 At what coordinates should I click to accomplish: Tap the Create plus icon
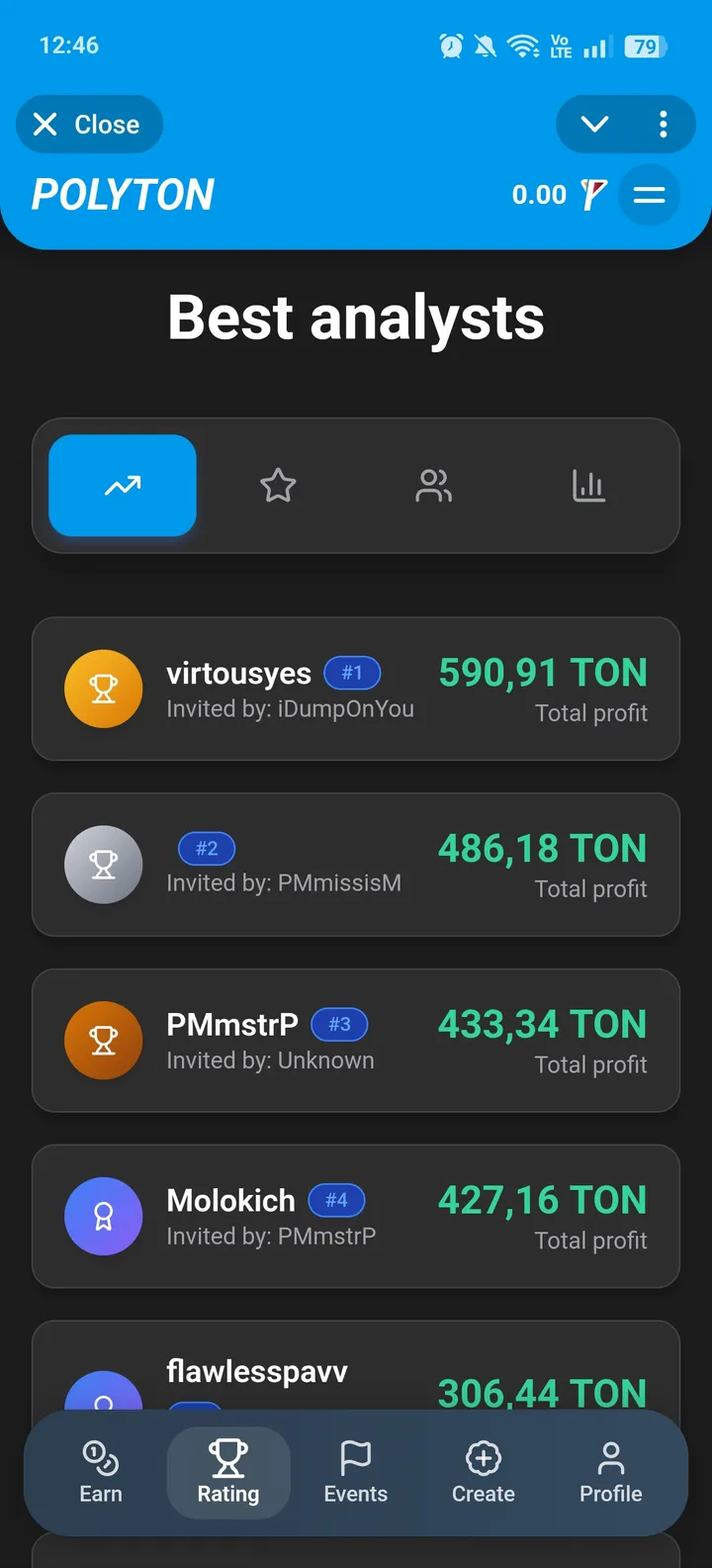tap(483, 1457)
